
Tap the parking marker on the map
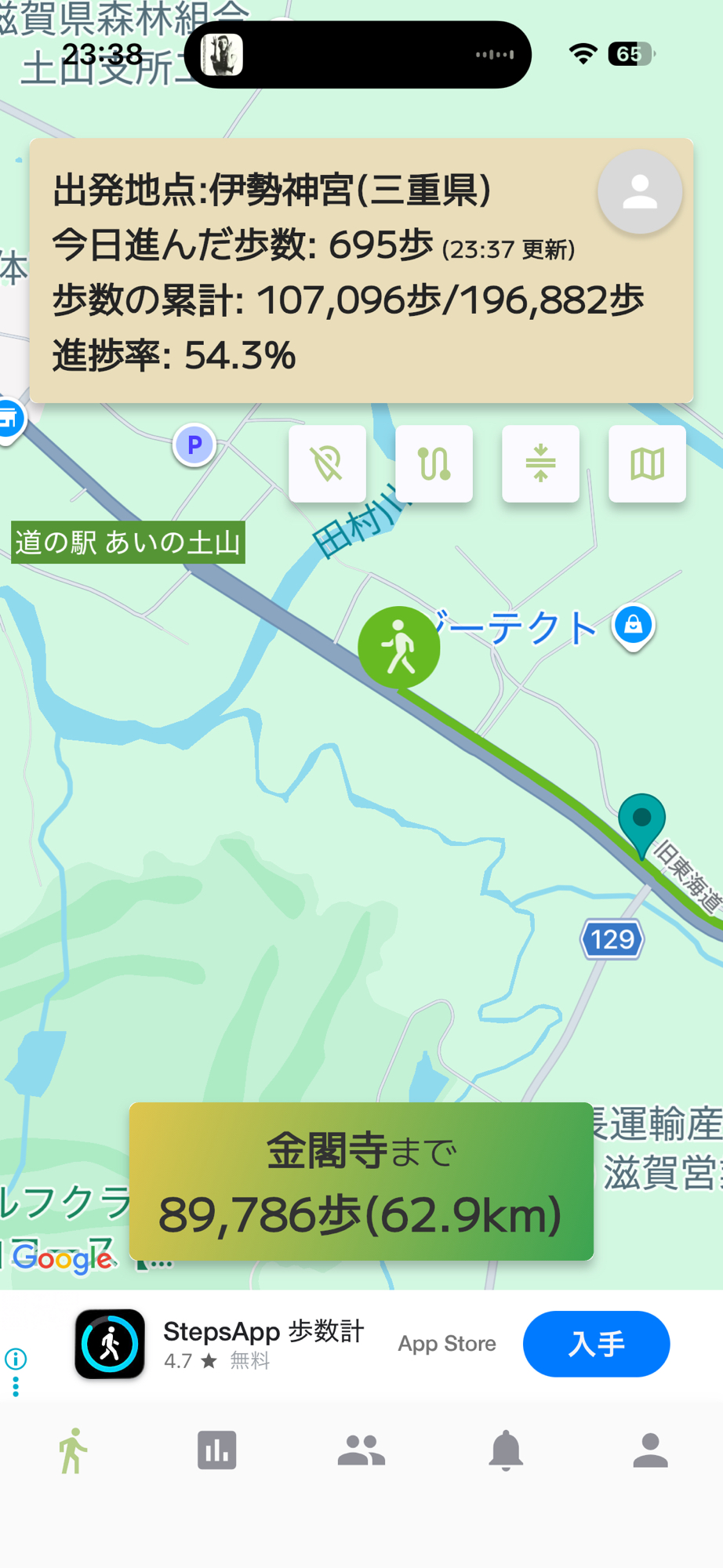pos(194,445)
